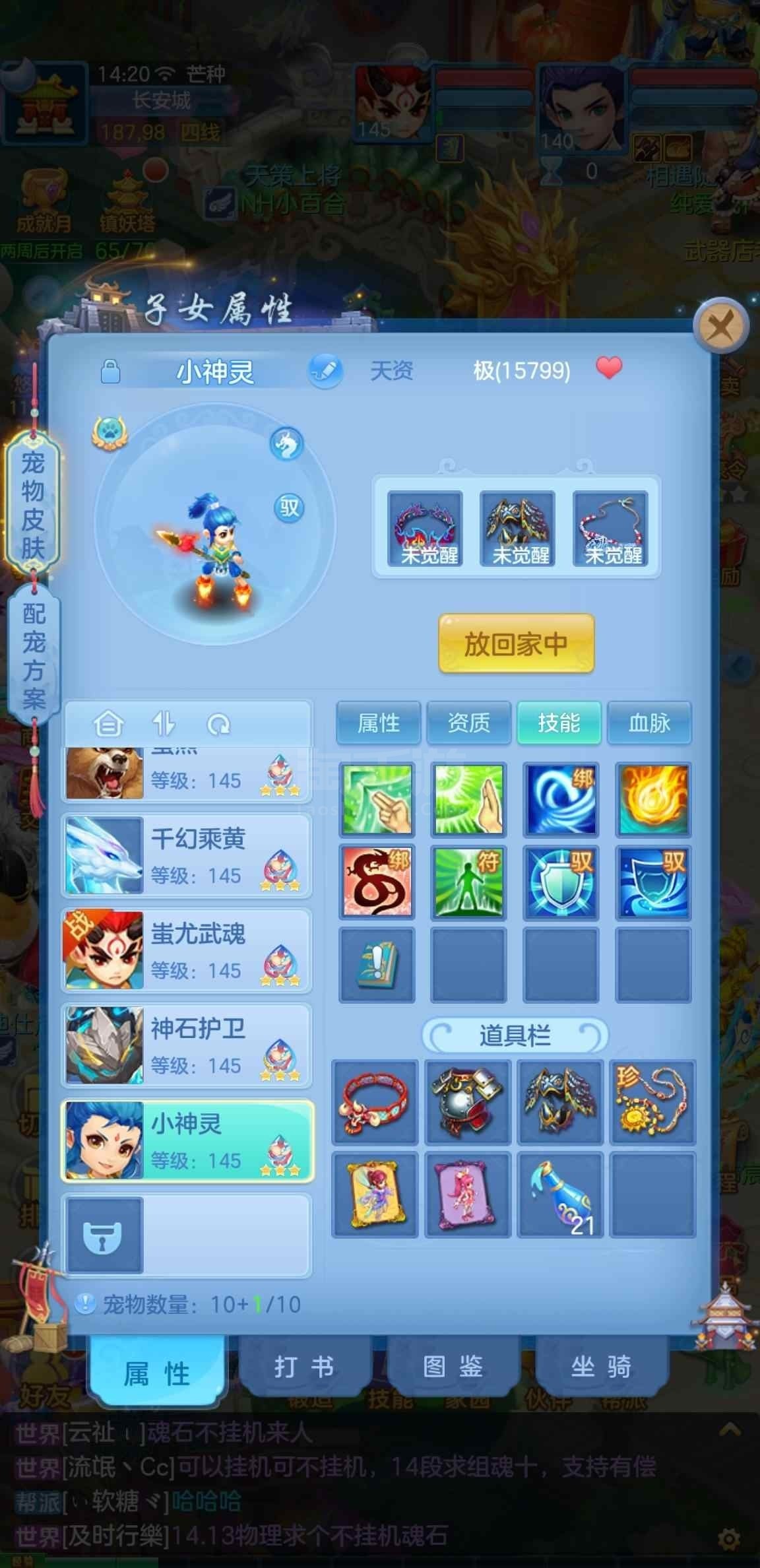Image resolution: width=760 pixels, height=1568 pixels.
Task: Select 千幻乘黄 in the pet list
Action: tap(187, 856)
